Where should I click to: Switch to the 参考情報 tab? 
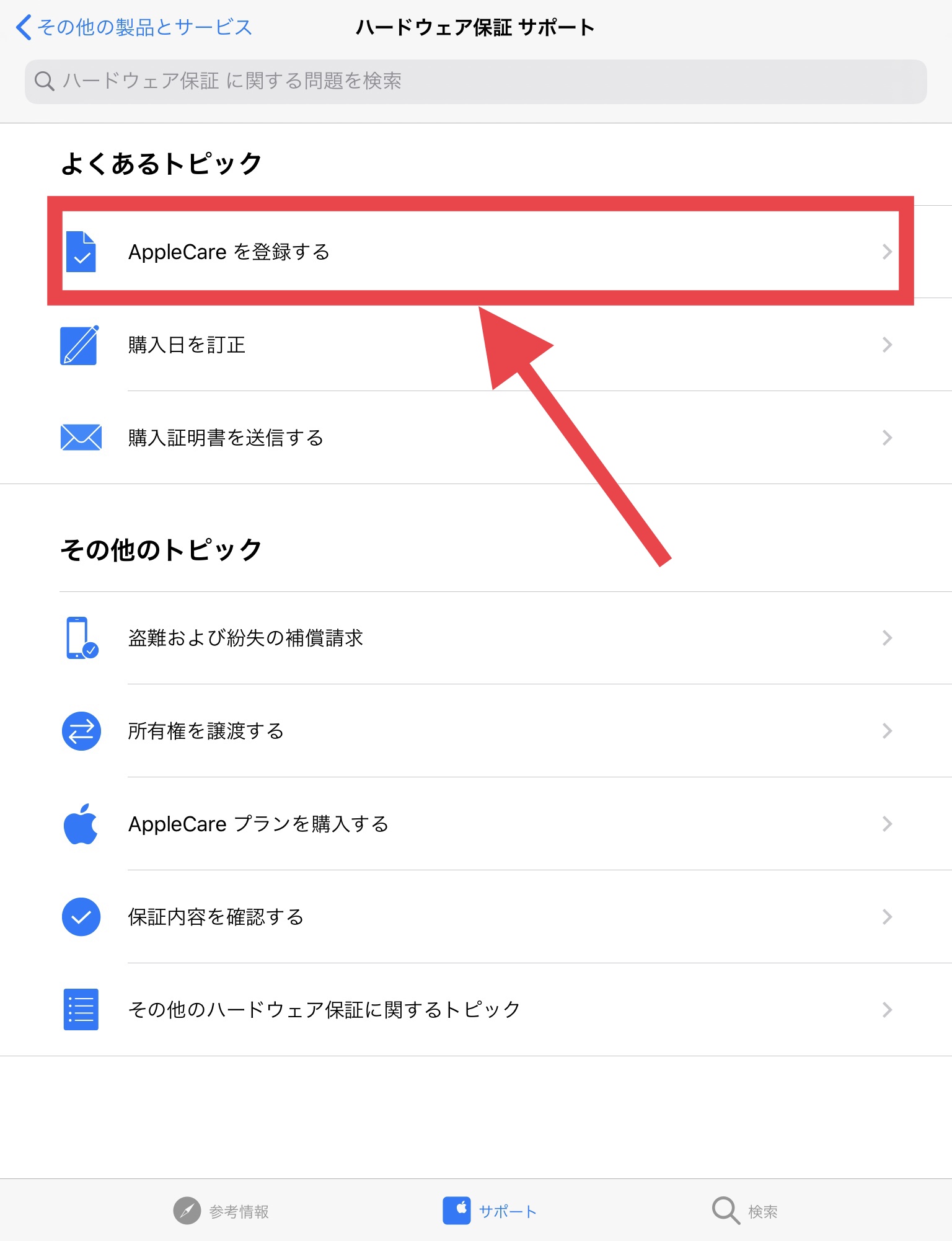tap(221, 1211)
